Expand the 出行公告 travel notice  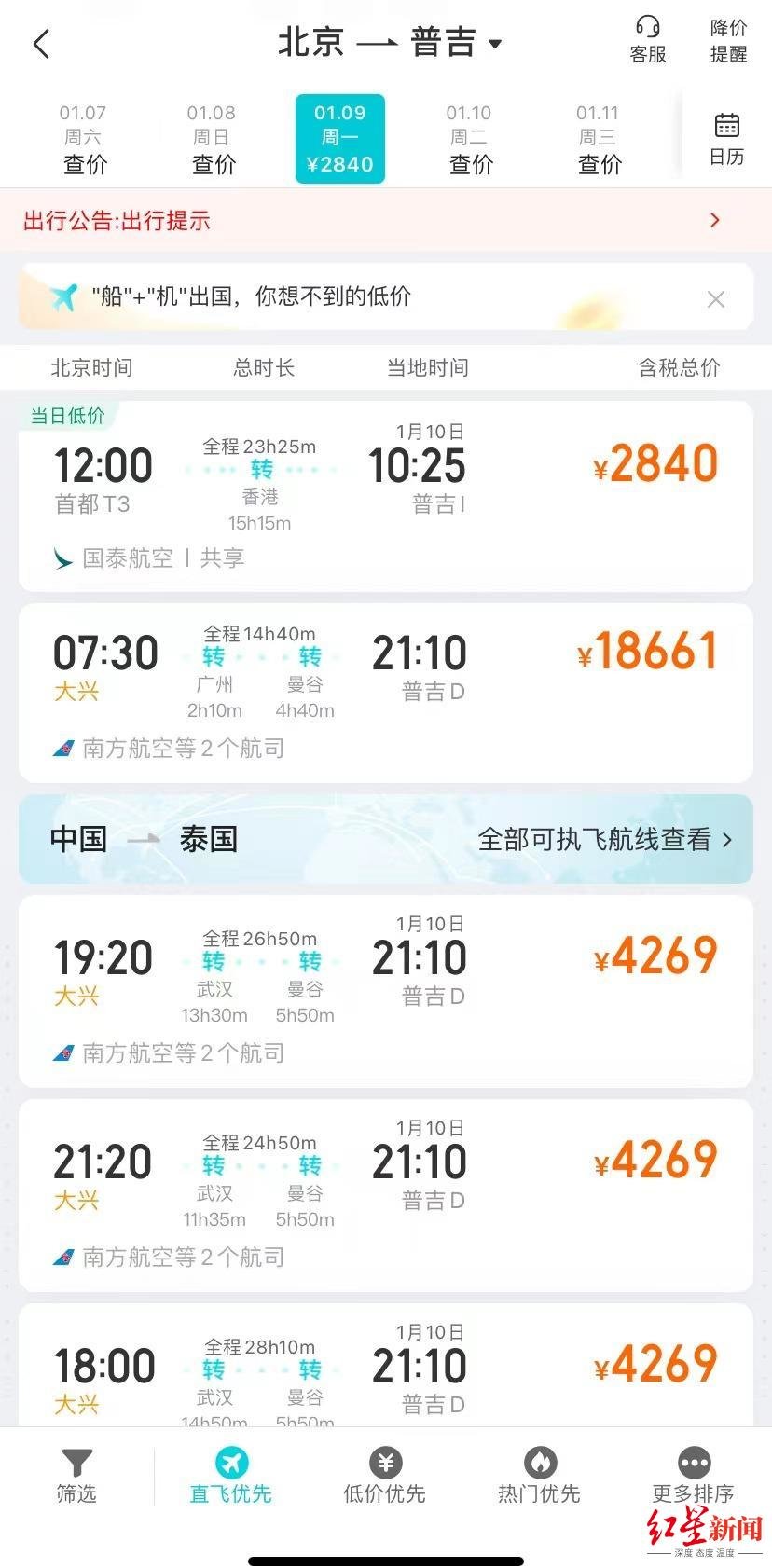714,221
